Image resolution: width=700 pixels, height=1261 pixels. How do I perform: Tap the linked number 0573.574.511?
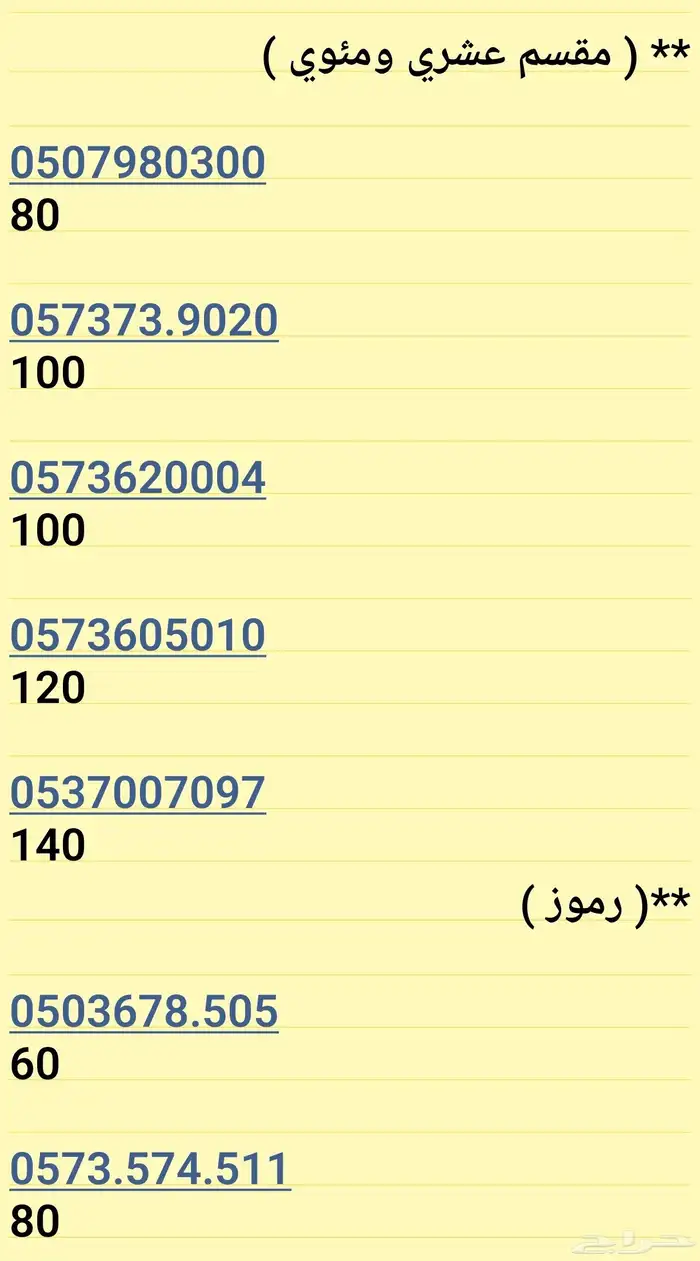click(x=150, y=1168)
